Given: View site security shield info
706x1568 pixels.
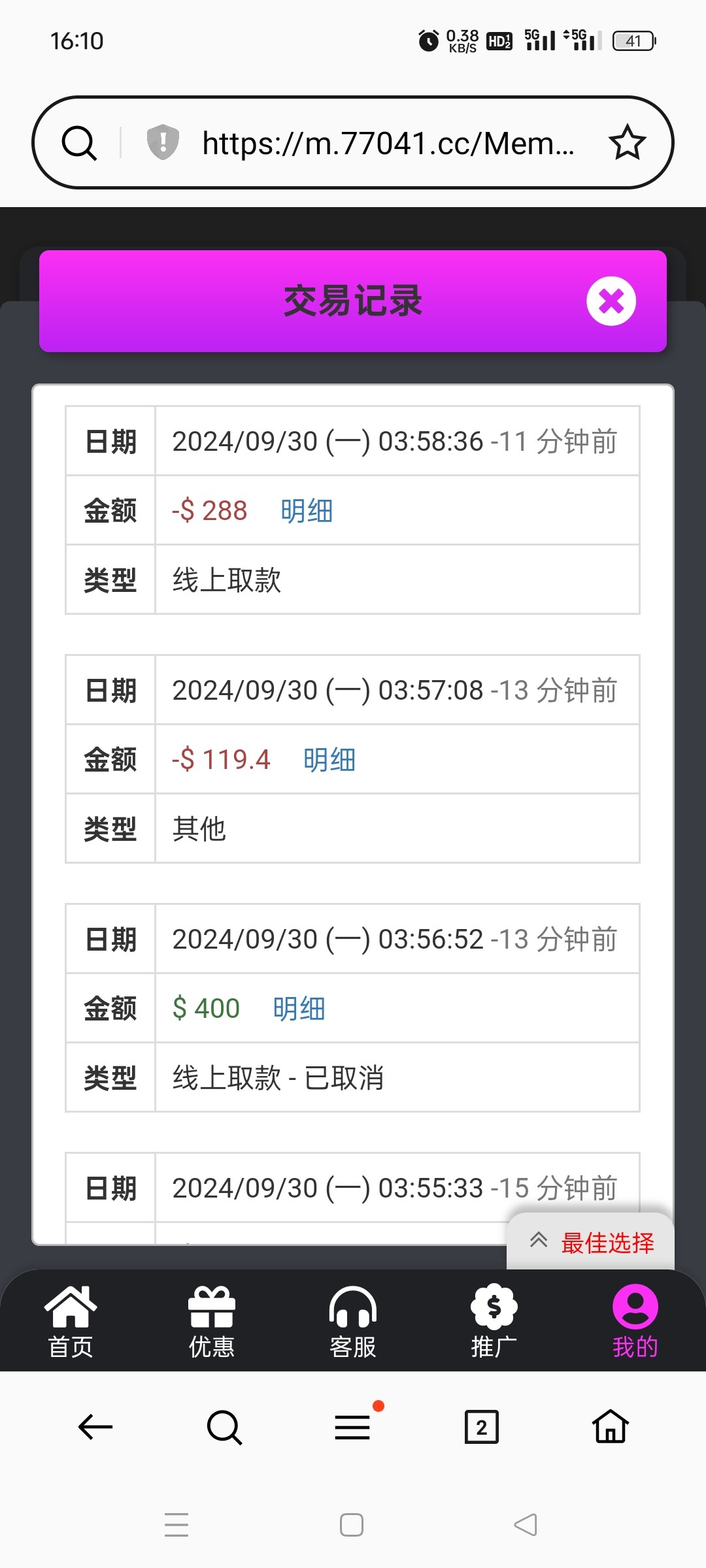Looking at the screenshot, I should click(163, 142).
